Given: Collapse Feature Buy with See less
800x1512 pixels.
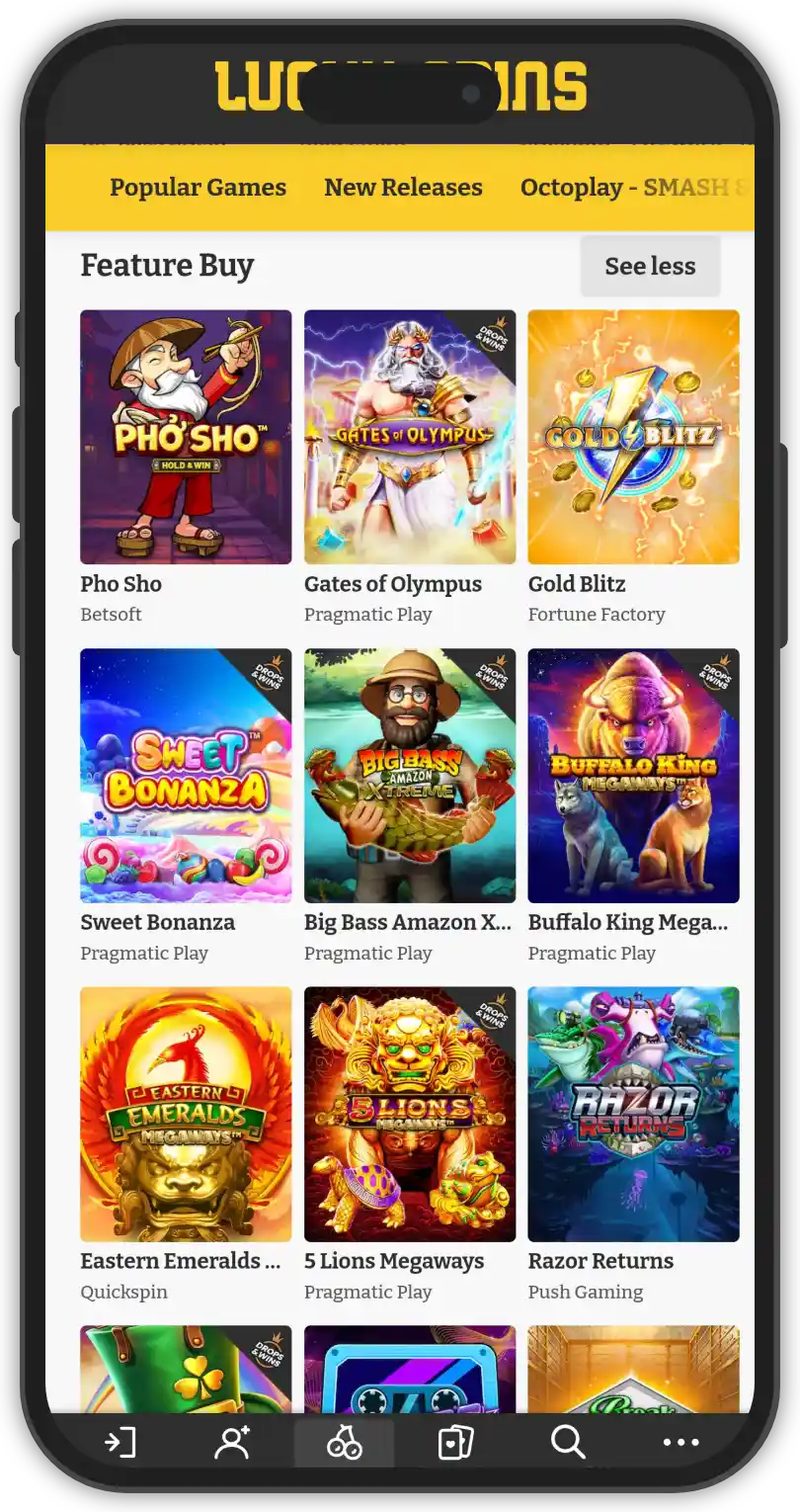Looking at the screenshot, I should click(x=650, y=266).
